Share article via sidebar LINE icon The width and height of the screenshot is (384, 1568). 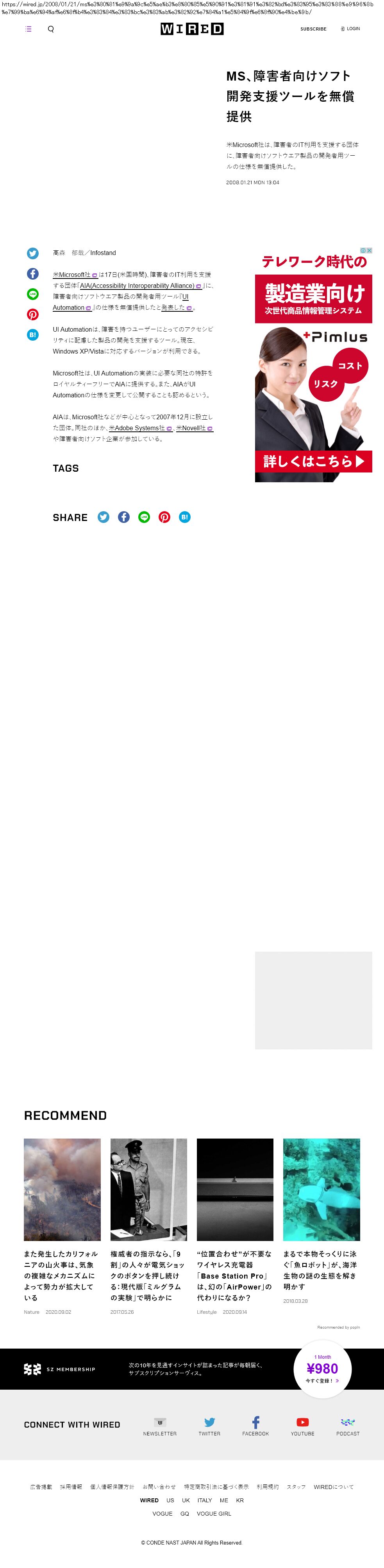(33, 294)
